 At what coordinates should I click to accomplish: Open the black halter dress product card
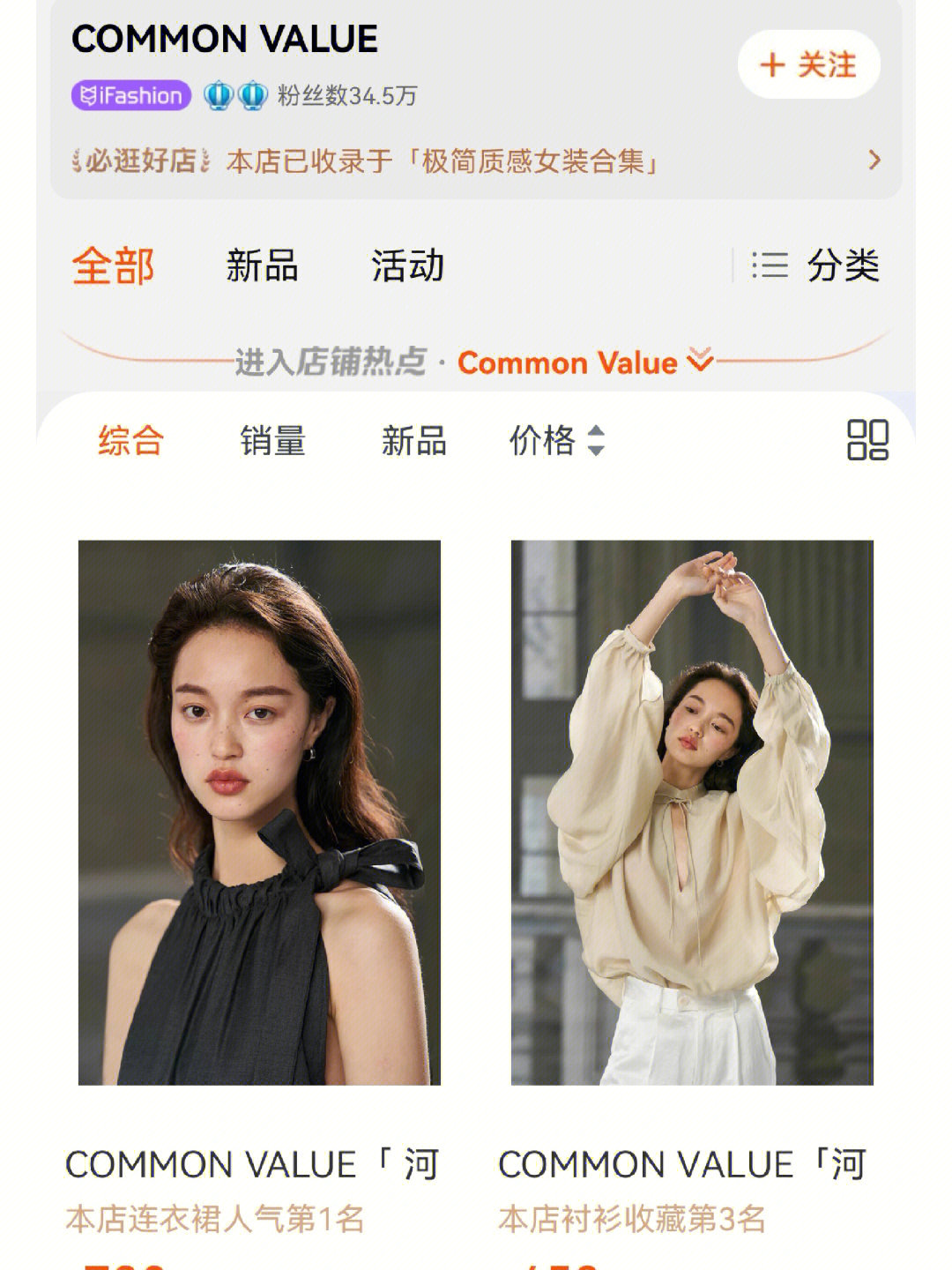click(259, 811)
